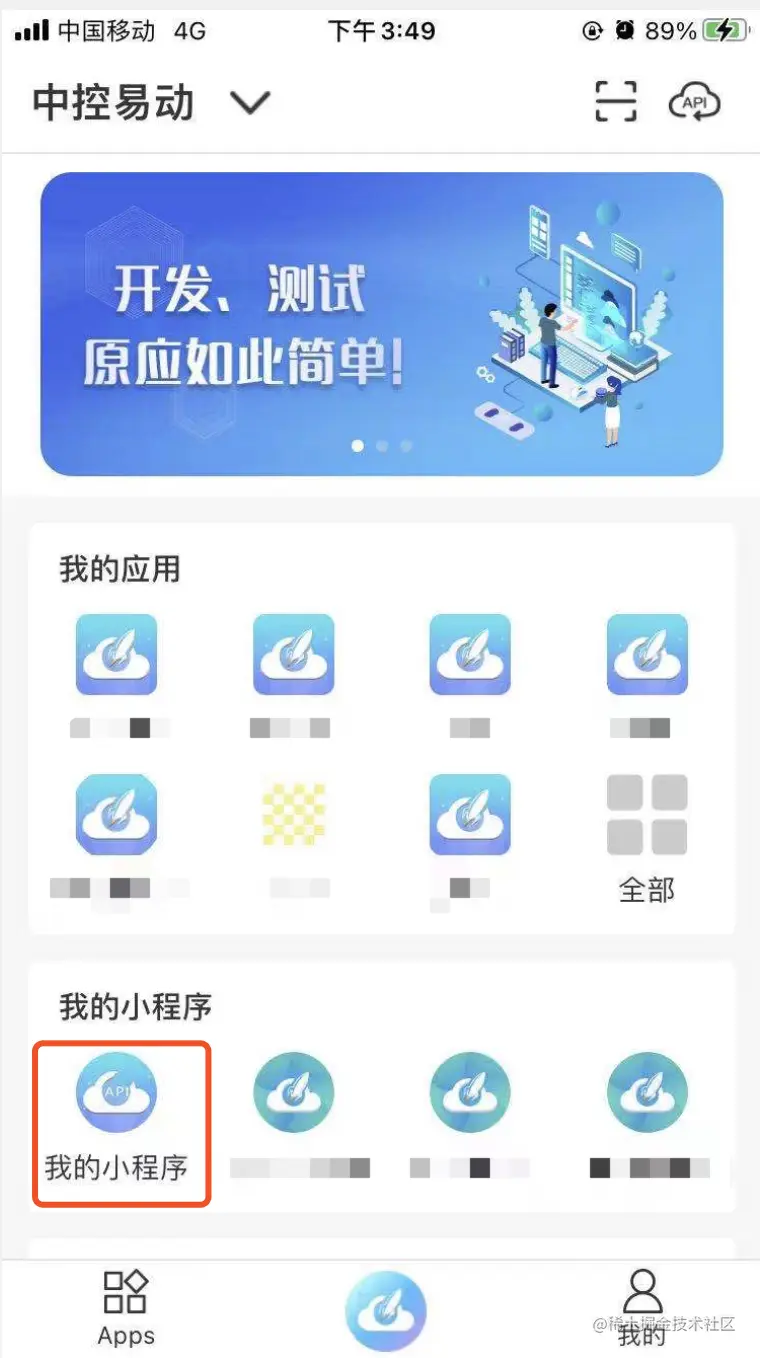The height and width of the screenshot is (1358, 760).
Task: Switch to the 我的 tab
Action: [641, 1307]
